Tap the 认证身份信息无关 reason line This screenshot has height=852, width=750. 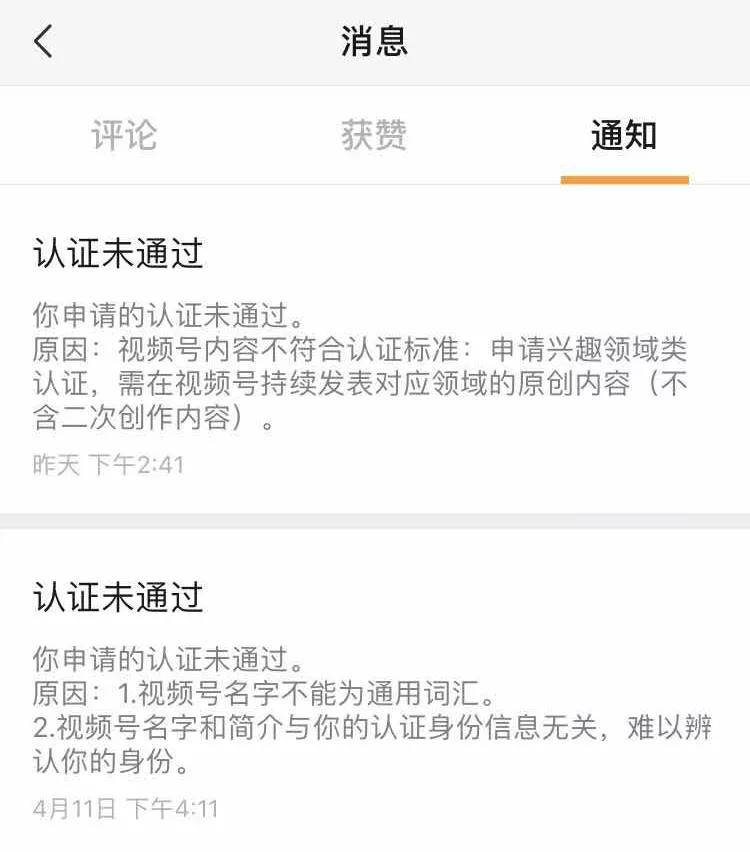(x=375, y=725)
